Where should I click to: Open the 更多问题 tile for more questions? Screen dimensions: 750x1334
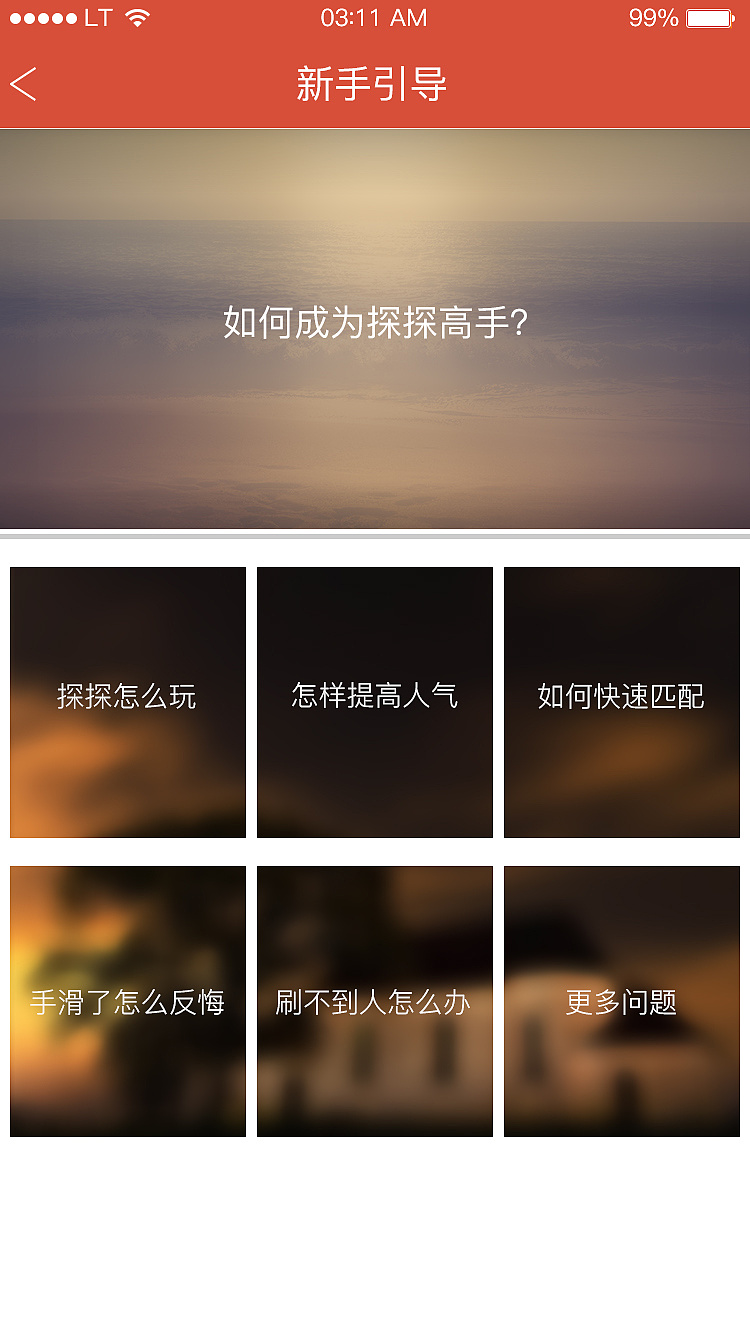coord(621,1000)
